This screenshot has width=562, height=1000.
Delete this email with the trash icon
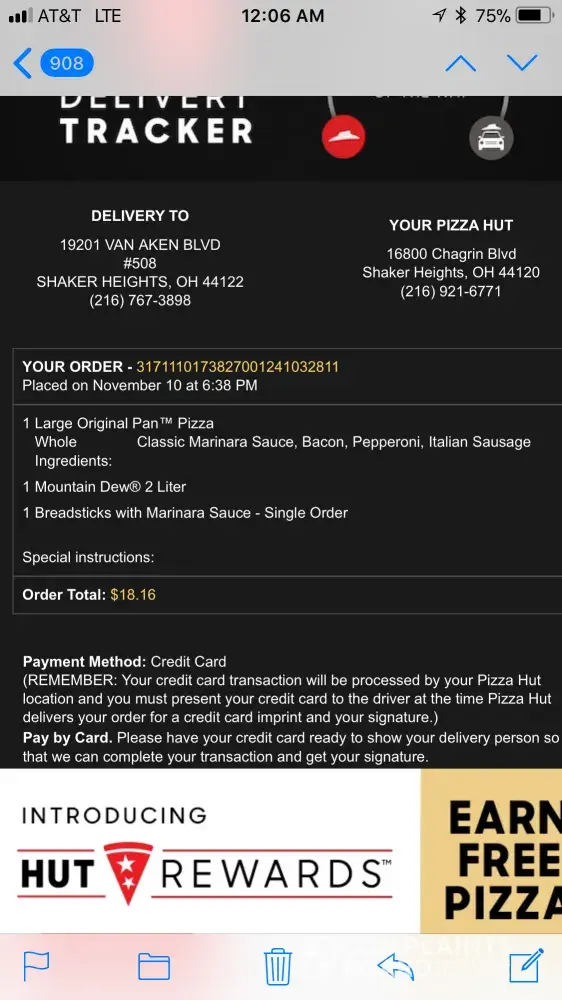pos(278,966)
